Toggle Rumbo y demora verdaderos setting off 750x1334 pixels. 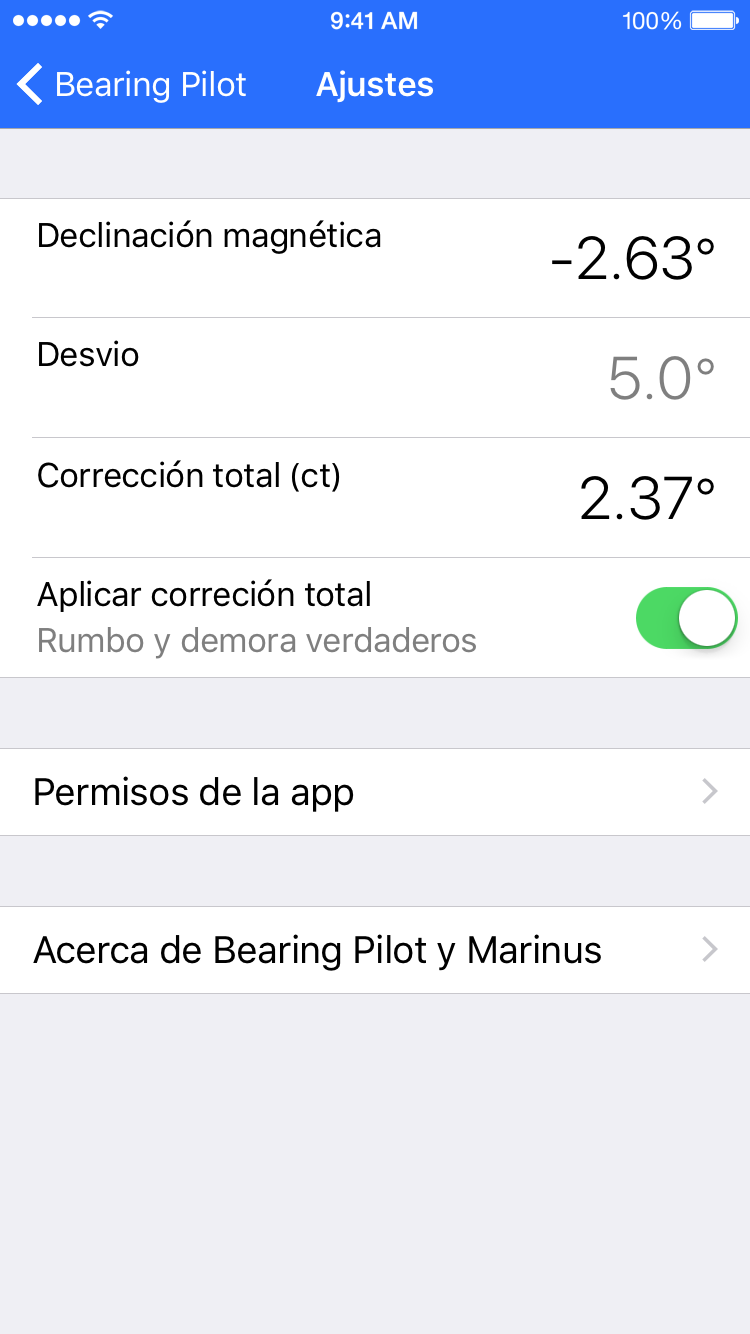686,618
